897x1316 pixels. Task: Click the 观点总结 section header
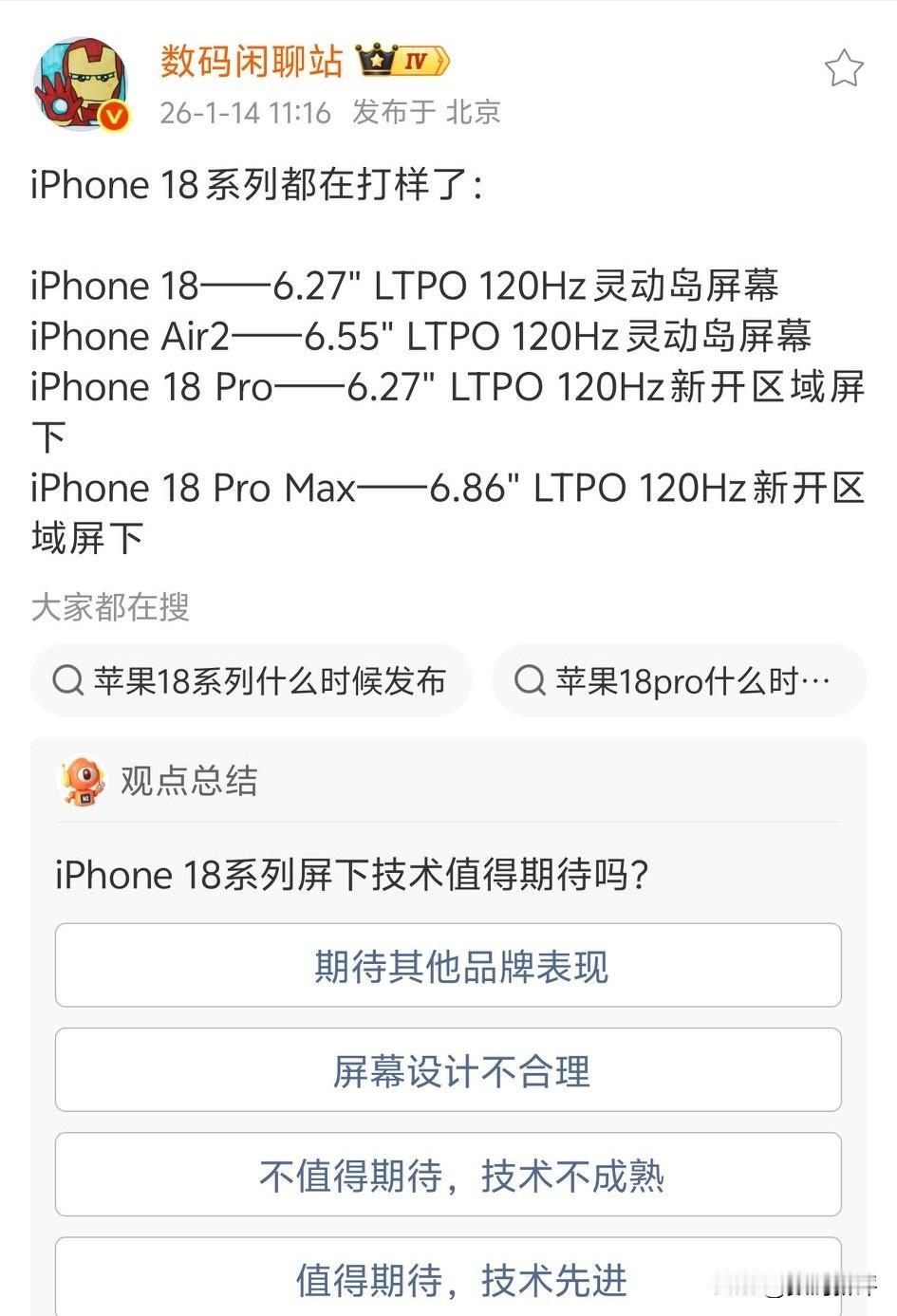[186, 780]
